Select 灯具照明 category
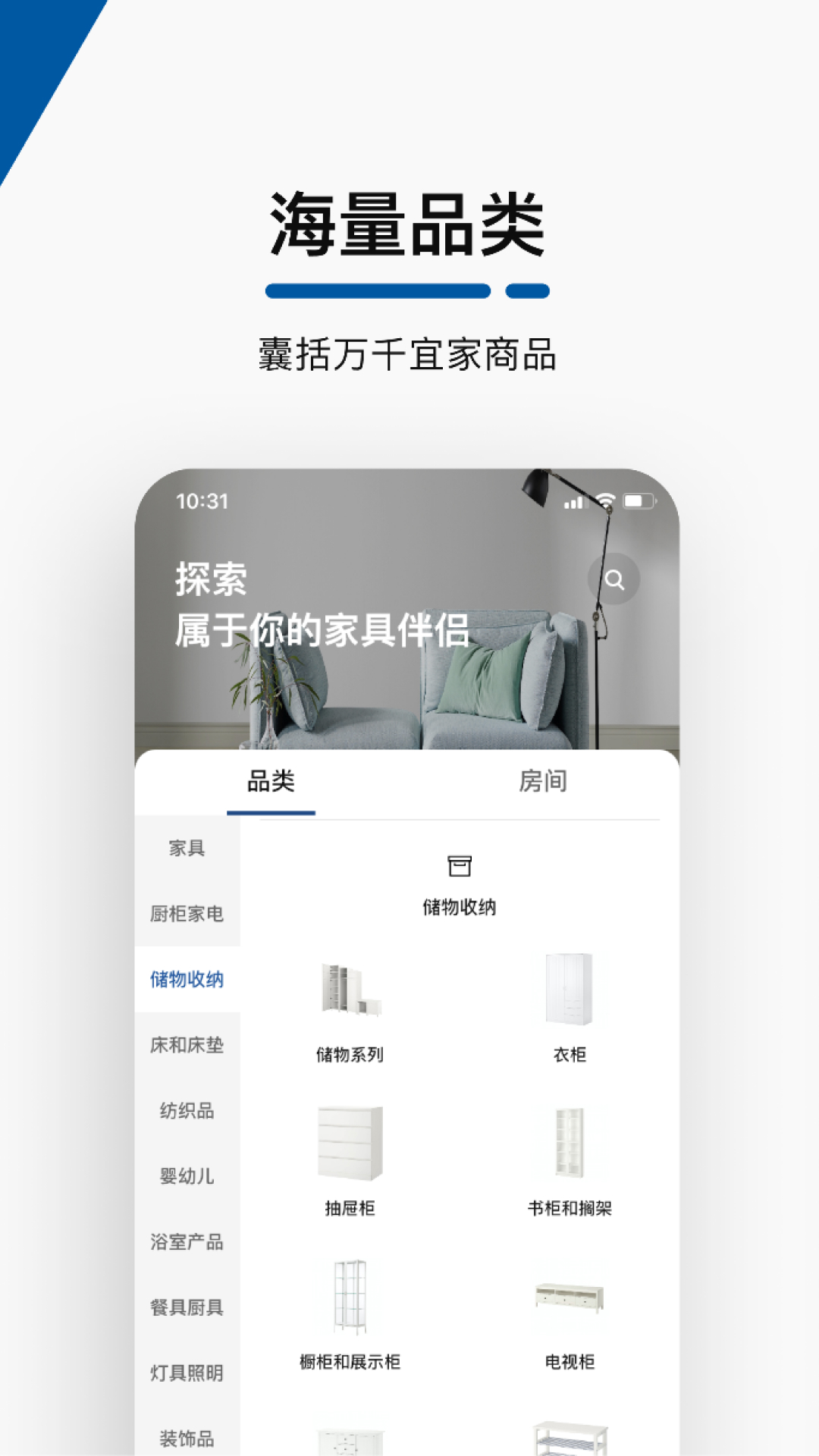 coord(188,1373)
